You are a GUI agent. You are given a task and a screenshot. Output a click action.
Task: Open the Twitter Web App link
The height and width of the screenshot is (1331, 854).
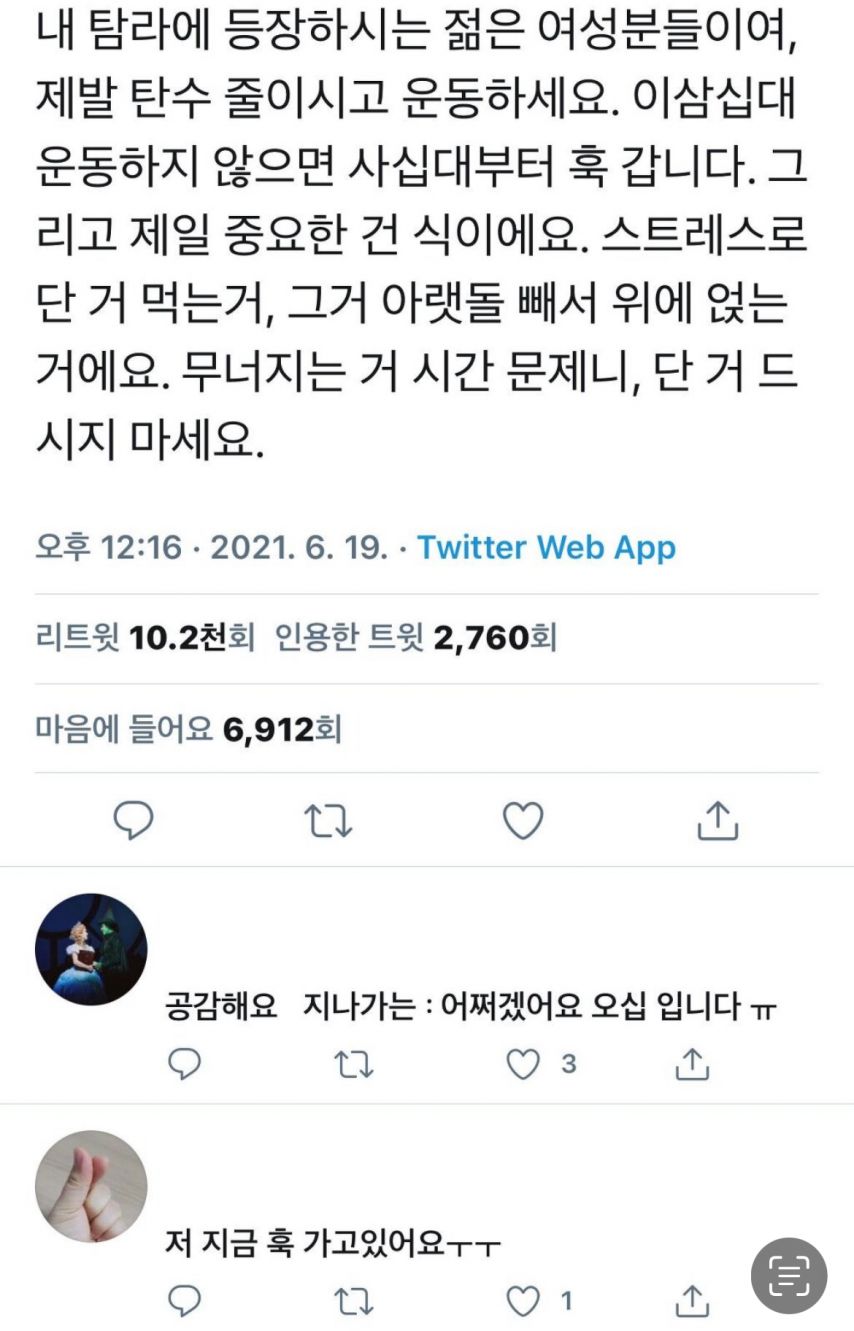546,547
